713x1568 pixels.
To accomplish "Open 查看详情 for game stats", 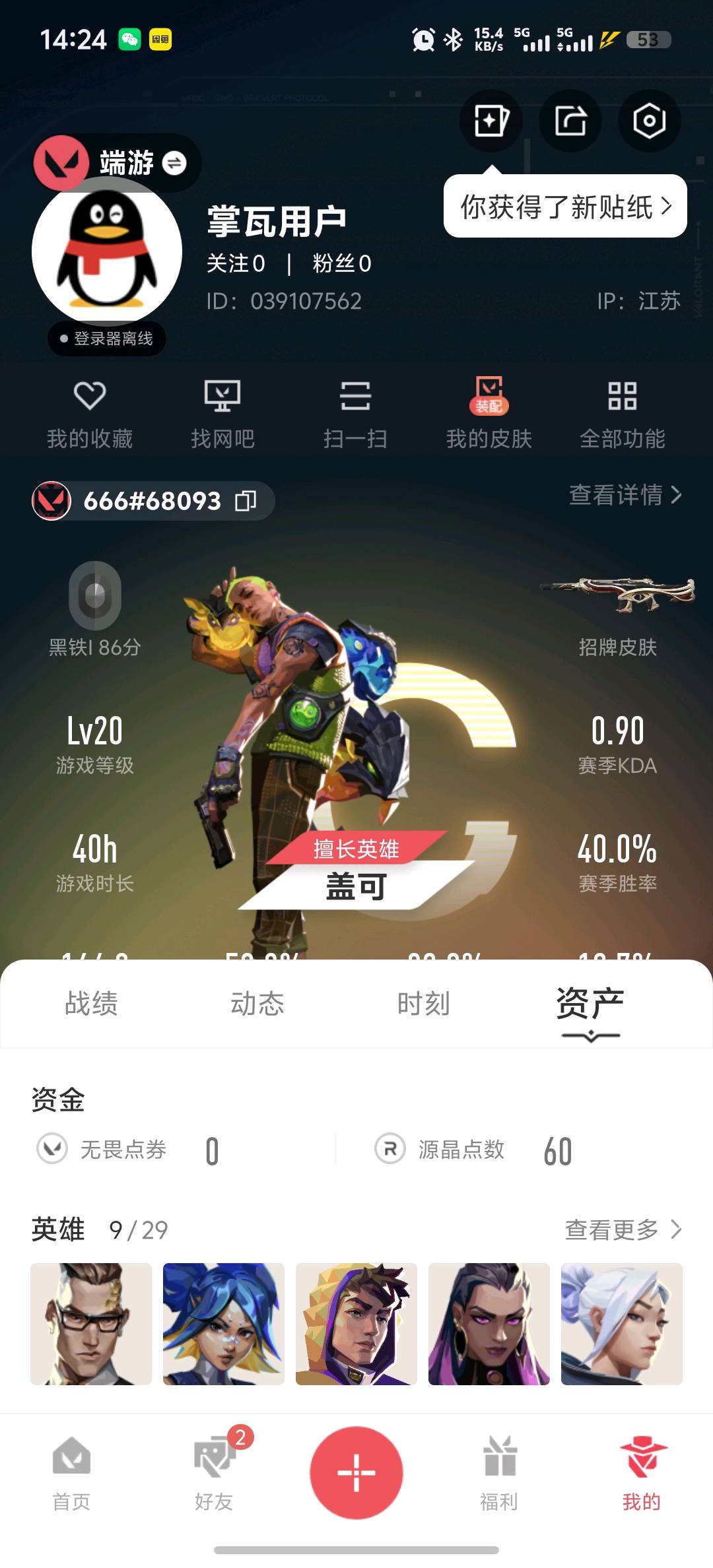I will tap(625, 494).
